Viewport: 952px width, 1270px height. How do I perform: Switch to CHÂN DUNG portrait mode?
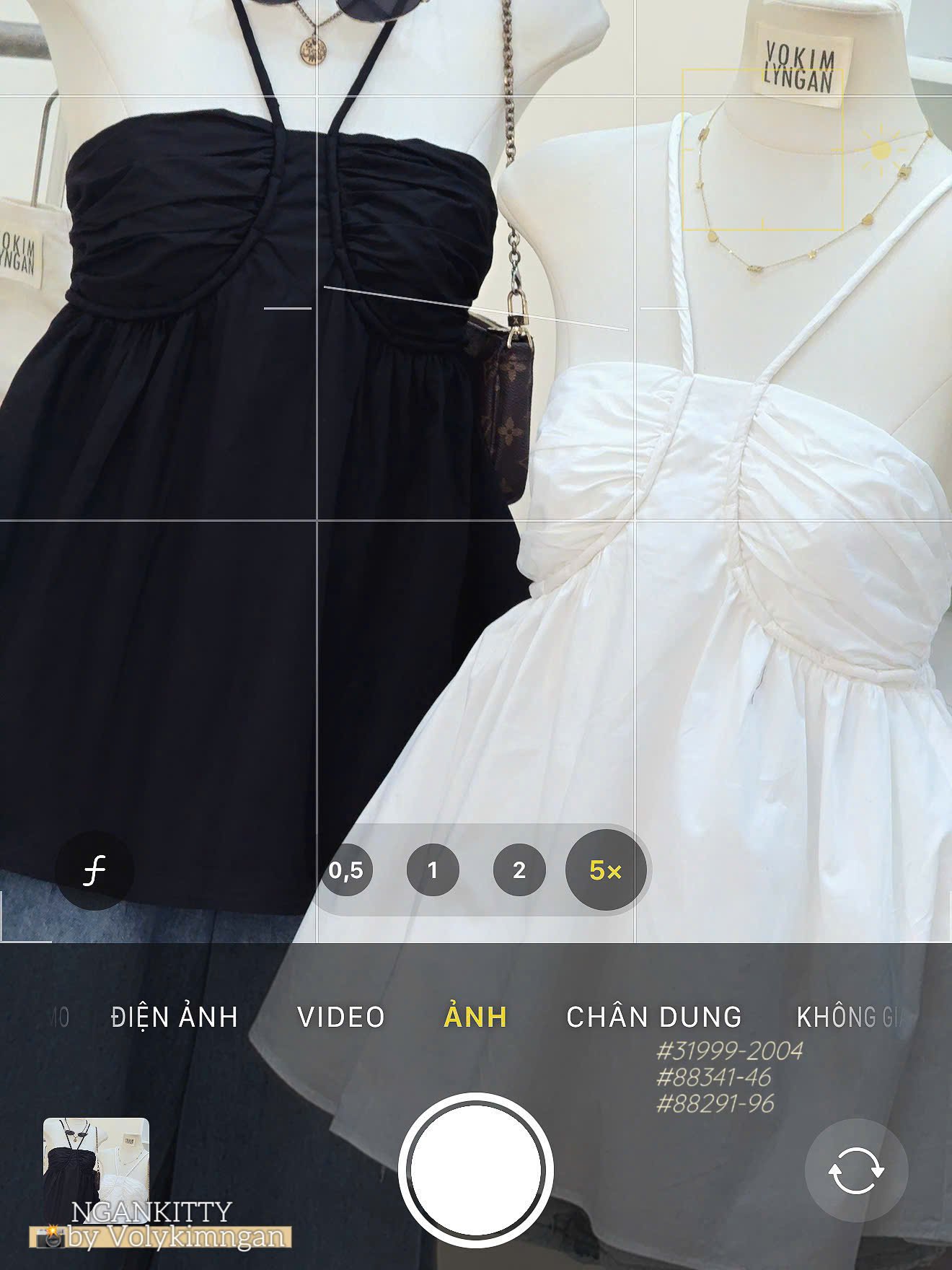(654, 1017)
